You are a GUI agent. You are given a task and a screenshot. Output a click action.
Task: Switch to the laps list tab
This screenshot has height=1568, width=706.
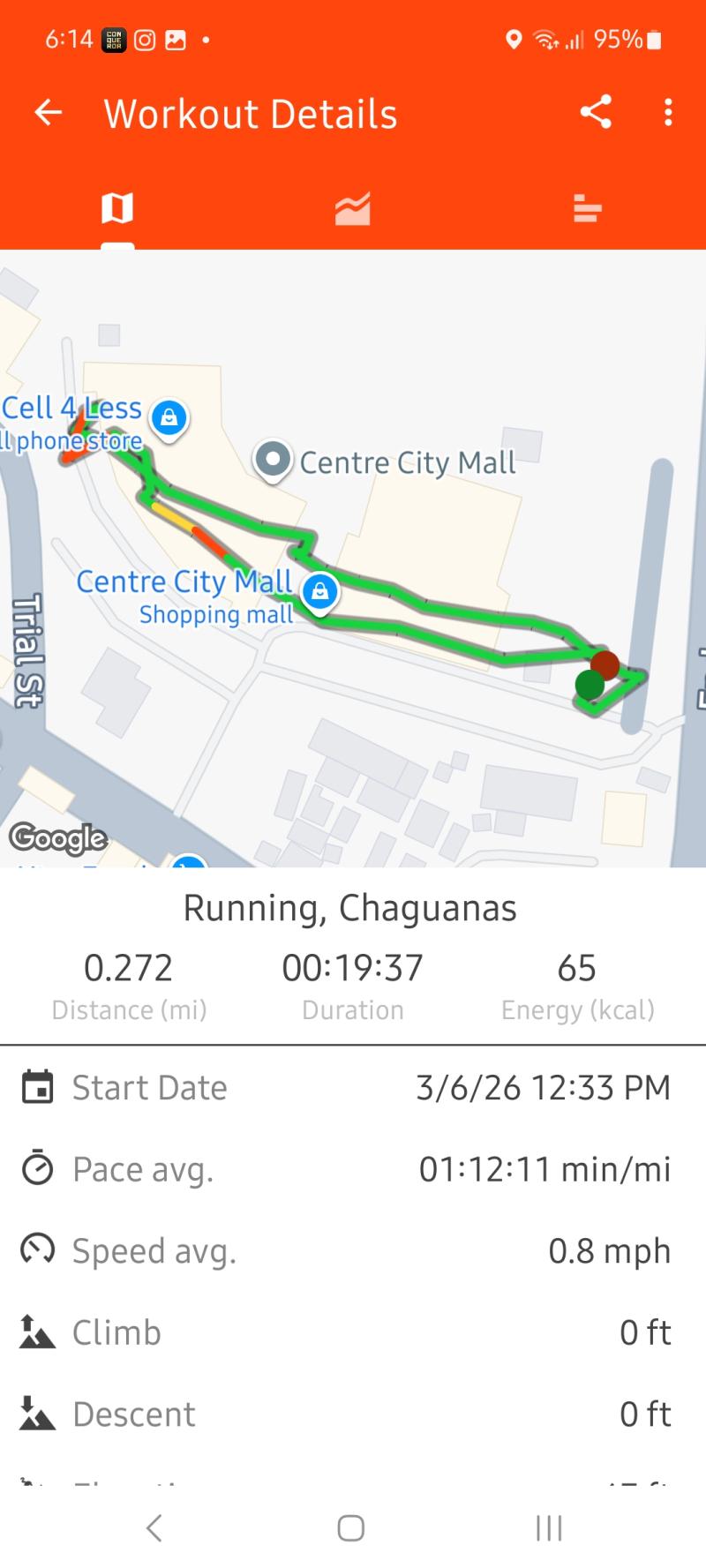(587, 209)
